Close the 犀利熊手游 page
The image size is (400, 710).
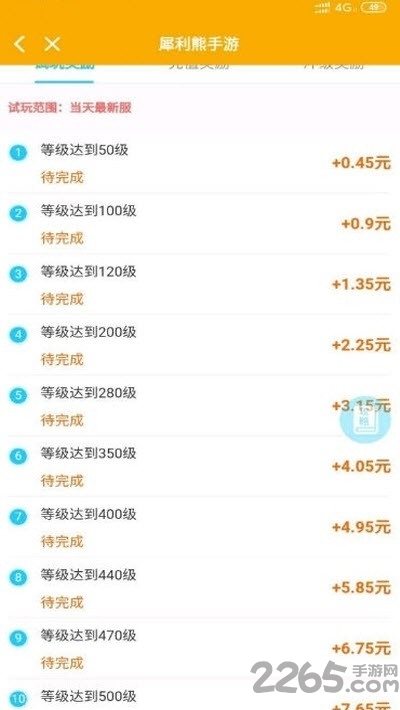52,44
